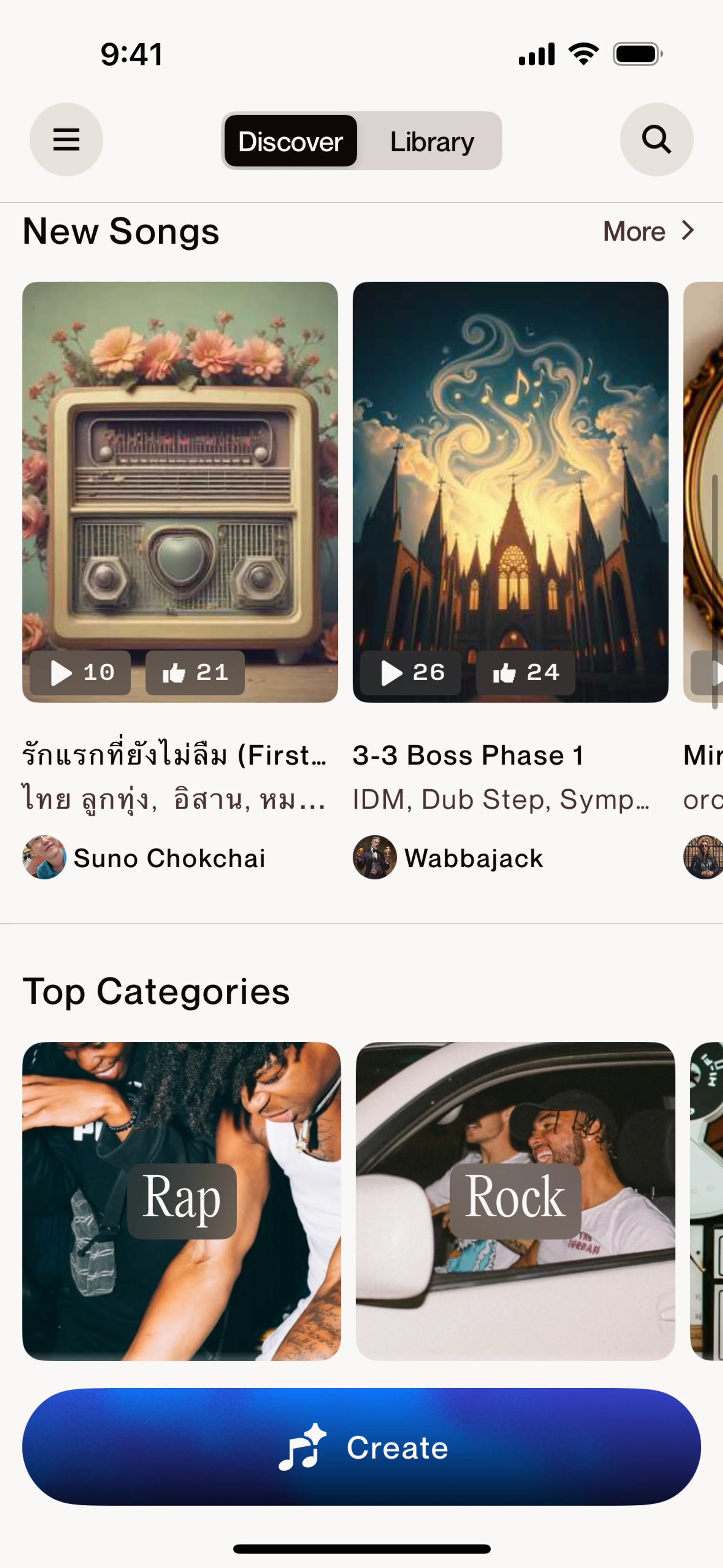The height and width of the screenshot is (1568, 723).
Task: Open the search icon
Action: (656, 140)
